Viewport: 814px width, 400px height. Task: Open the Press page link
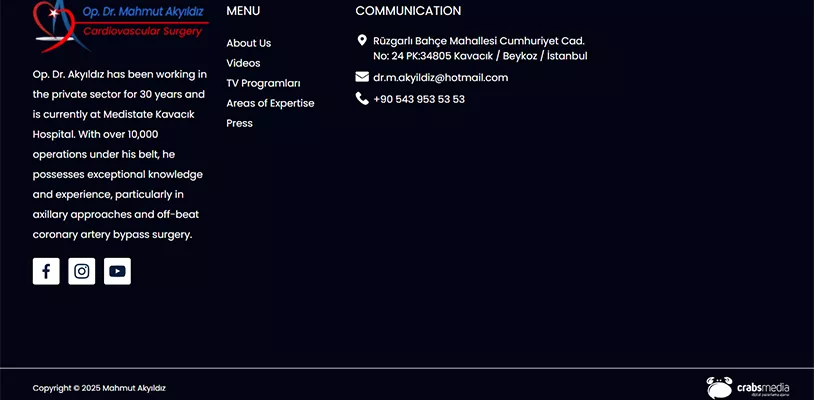click(x=239, y=123)
